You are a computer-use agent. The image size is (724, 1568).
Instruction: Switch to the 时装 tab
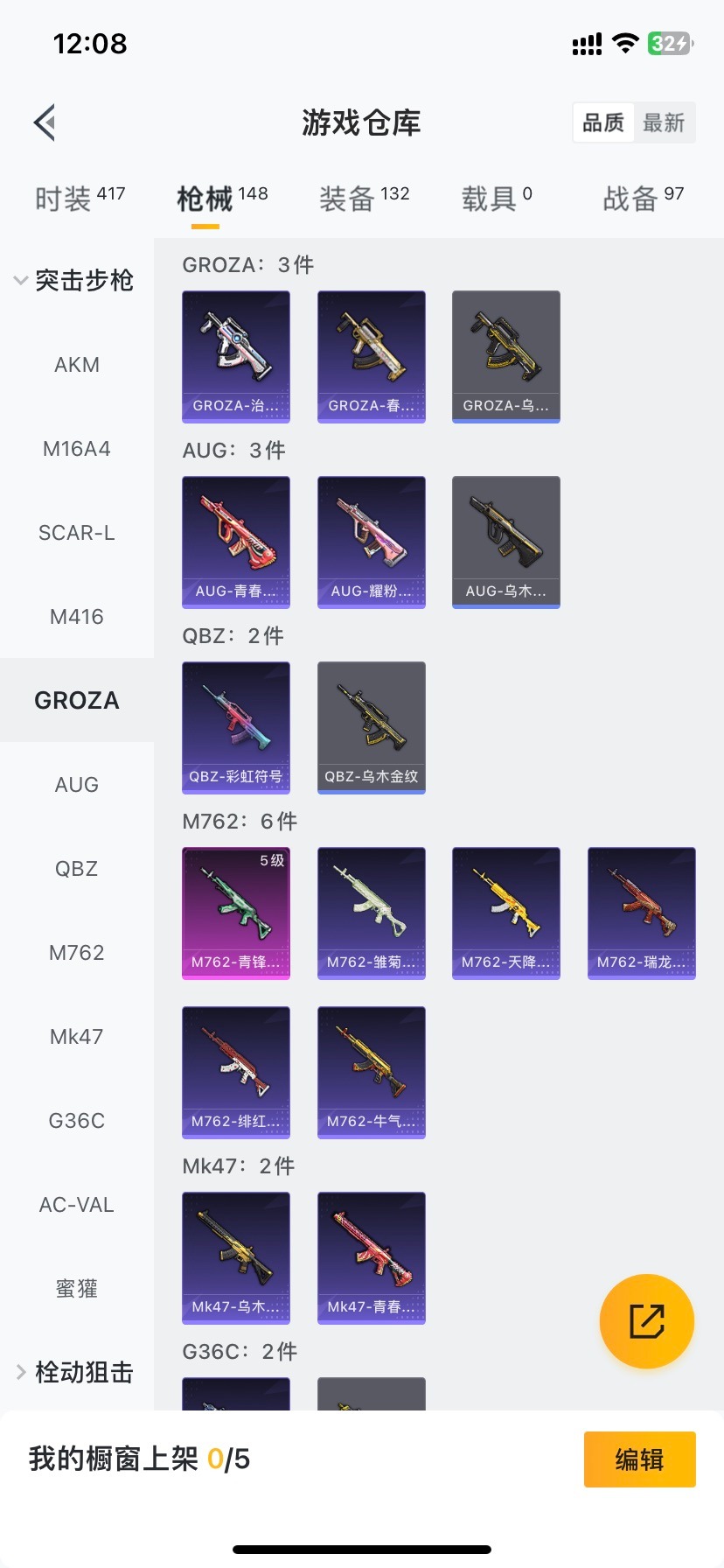click(x=80, y=199)
